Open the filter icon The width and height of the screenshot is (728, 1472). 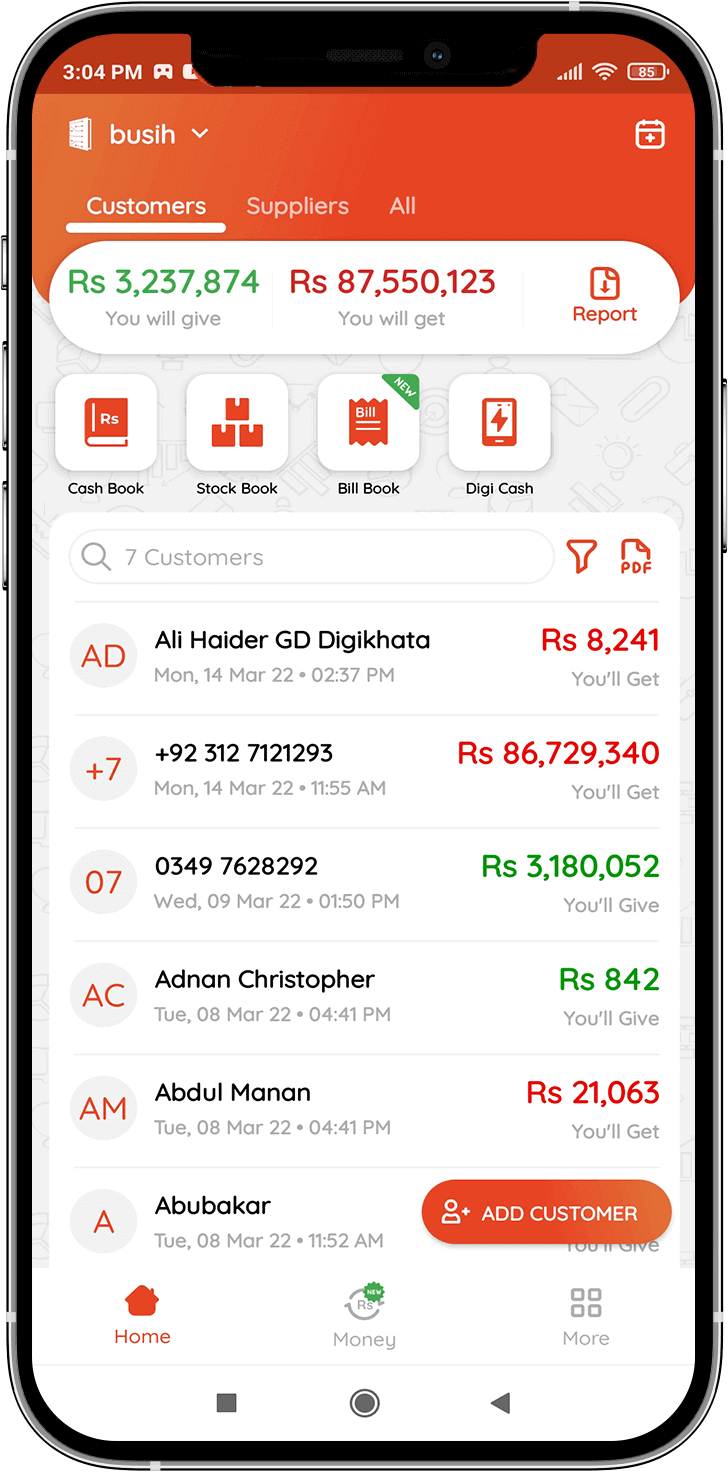pos(582,556)
